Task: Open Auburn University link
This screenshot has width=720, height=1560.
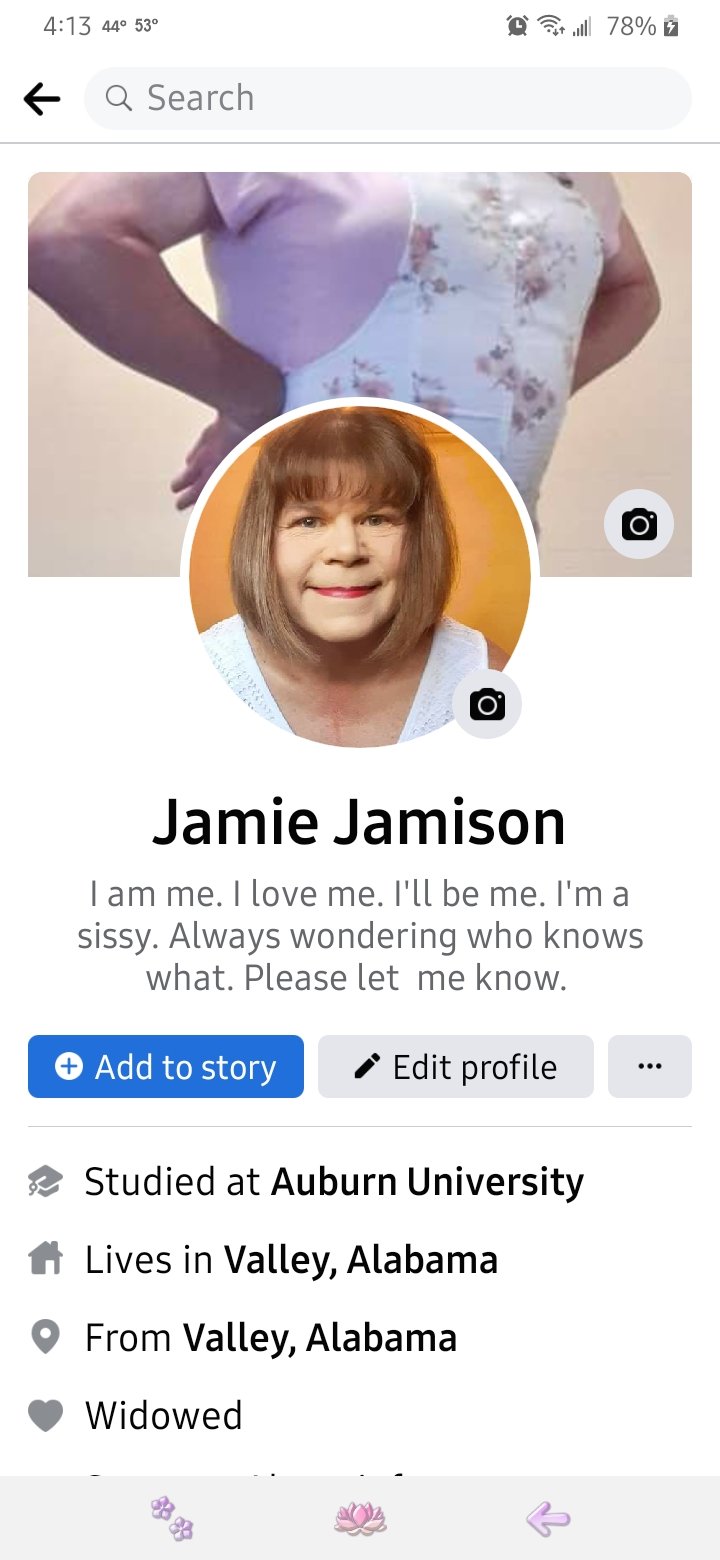Action: [x=427, y=1182]
